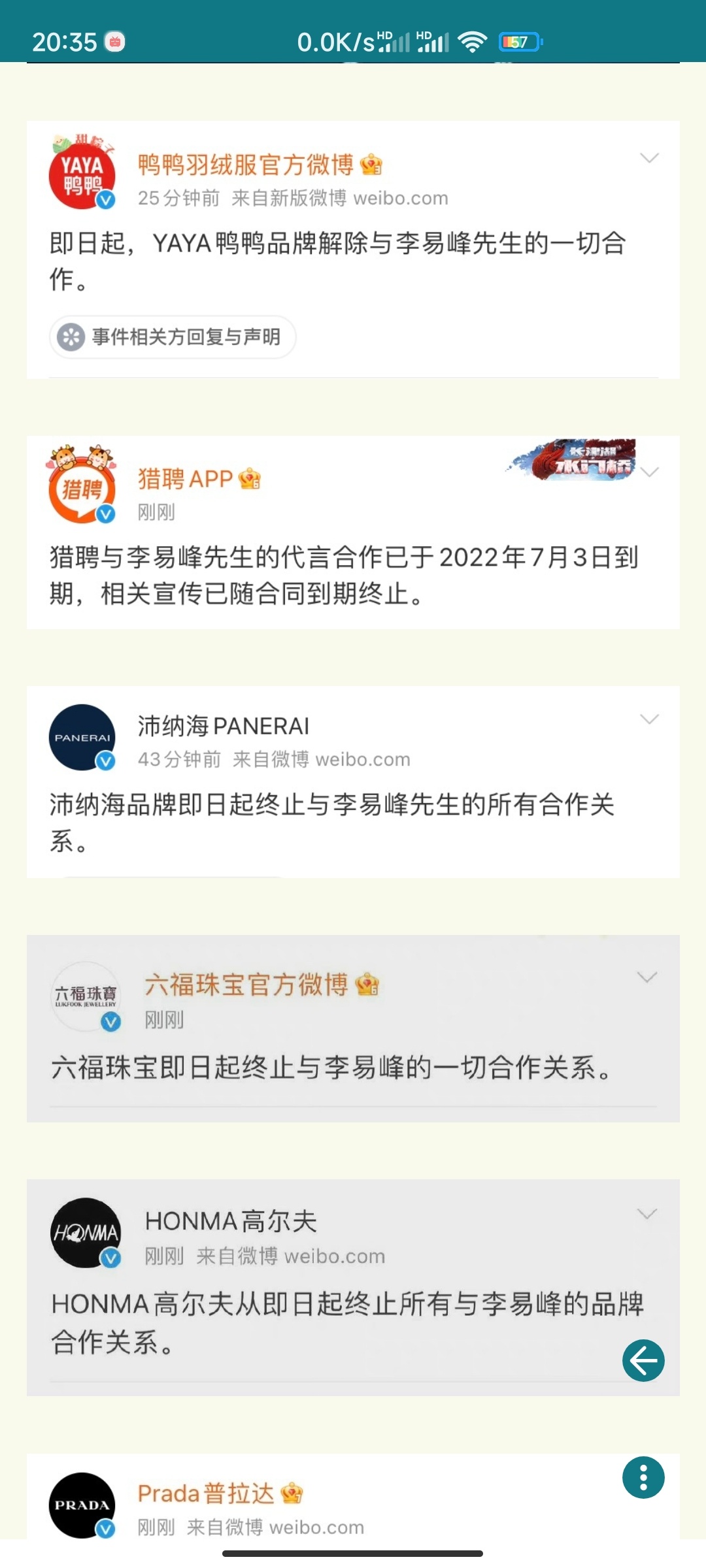Tap the teal back arrow button
The width and height of the screenshot is (706, 1568).
pos(643,1360)
